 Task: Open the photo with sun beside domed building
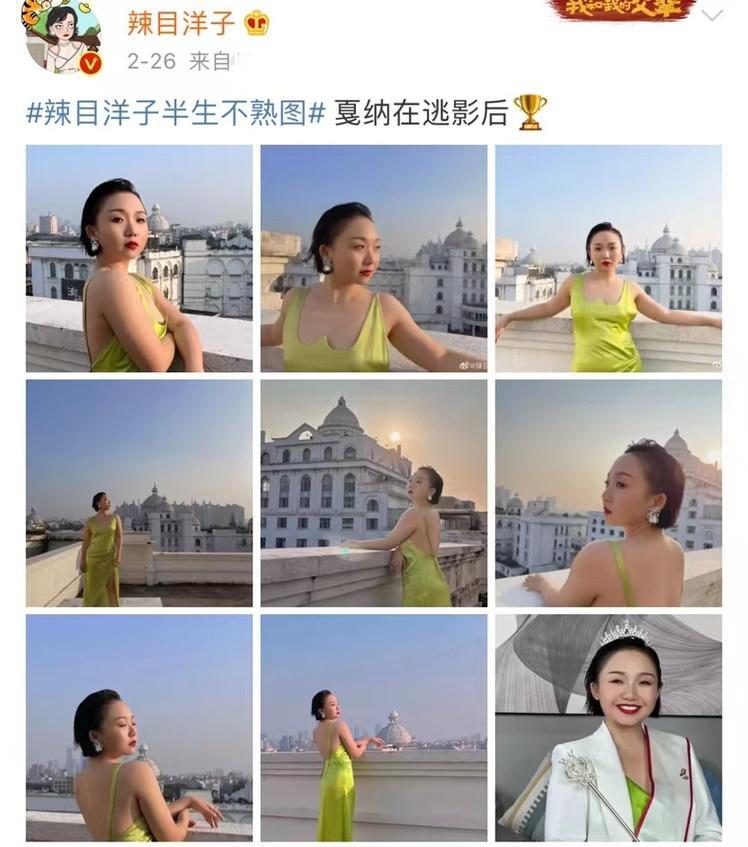point(374,493)
